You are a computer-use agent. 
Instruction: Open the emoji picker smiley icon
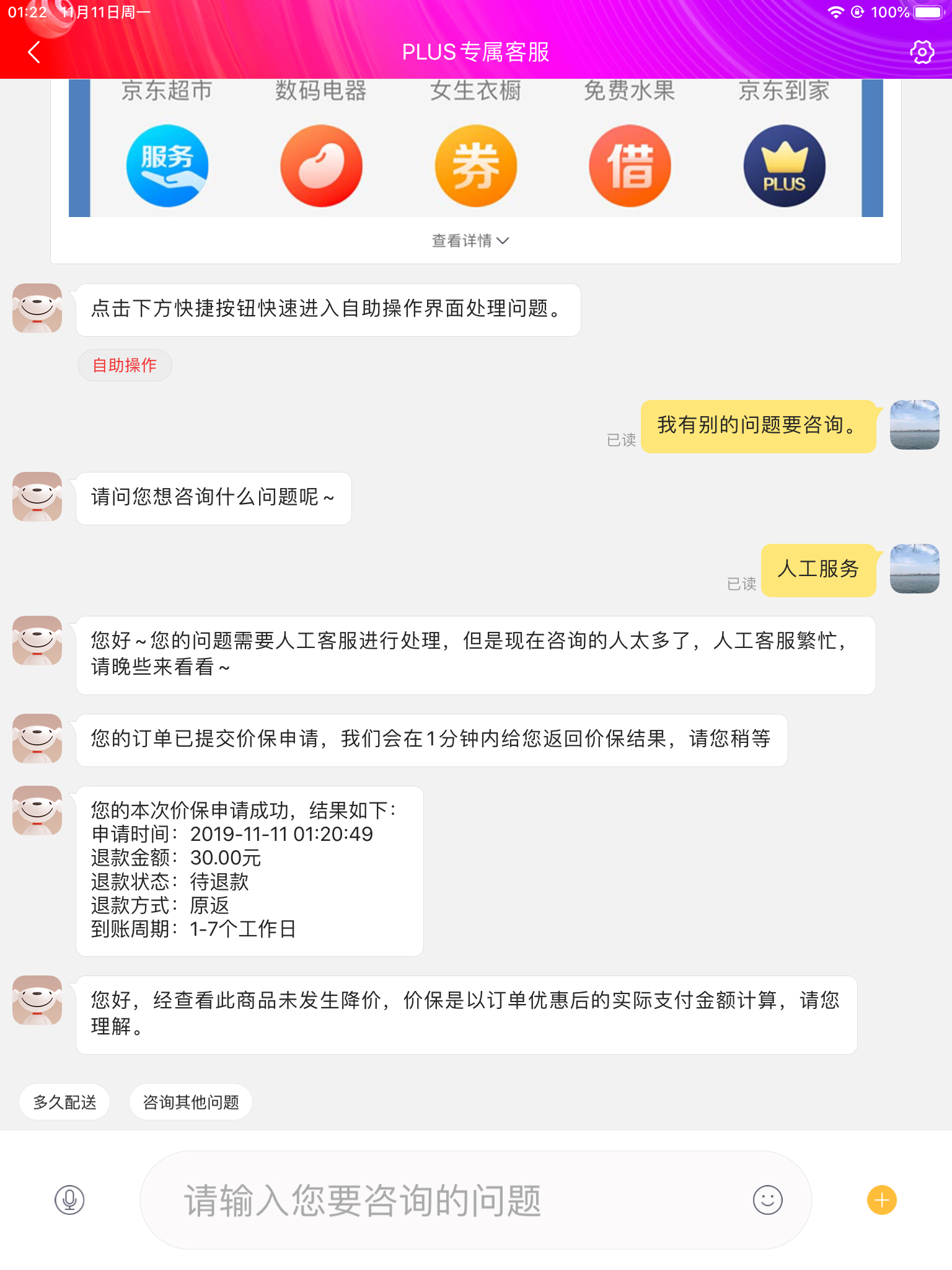pyautogui.click(x=767, y=1200)
